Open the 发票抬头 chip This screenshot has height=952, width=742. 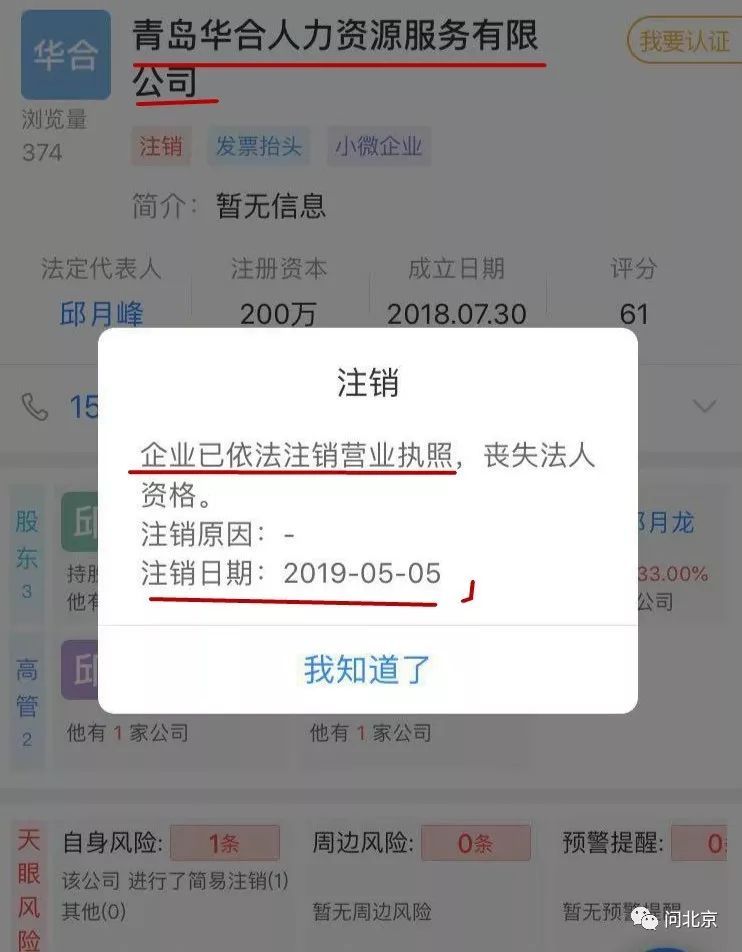pyautogui.click(x=258, y=146)
